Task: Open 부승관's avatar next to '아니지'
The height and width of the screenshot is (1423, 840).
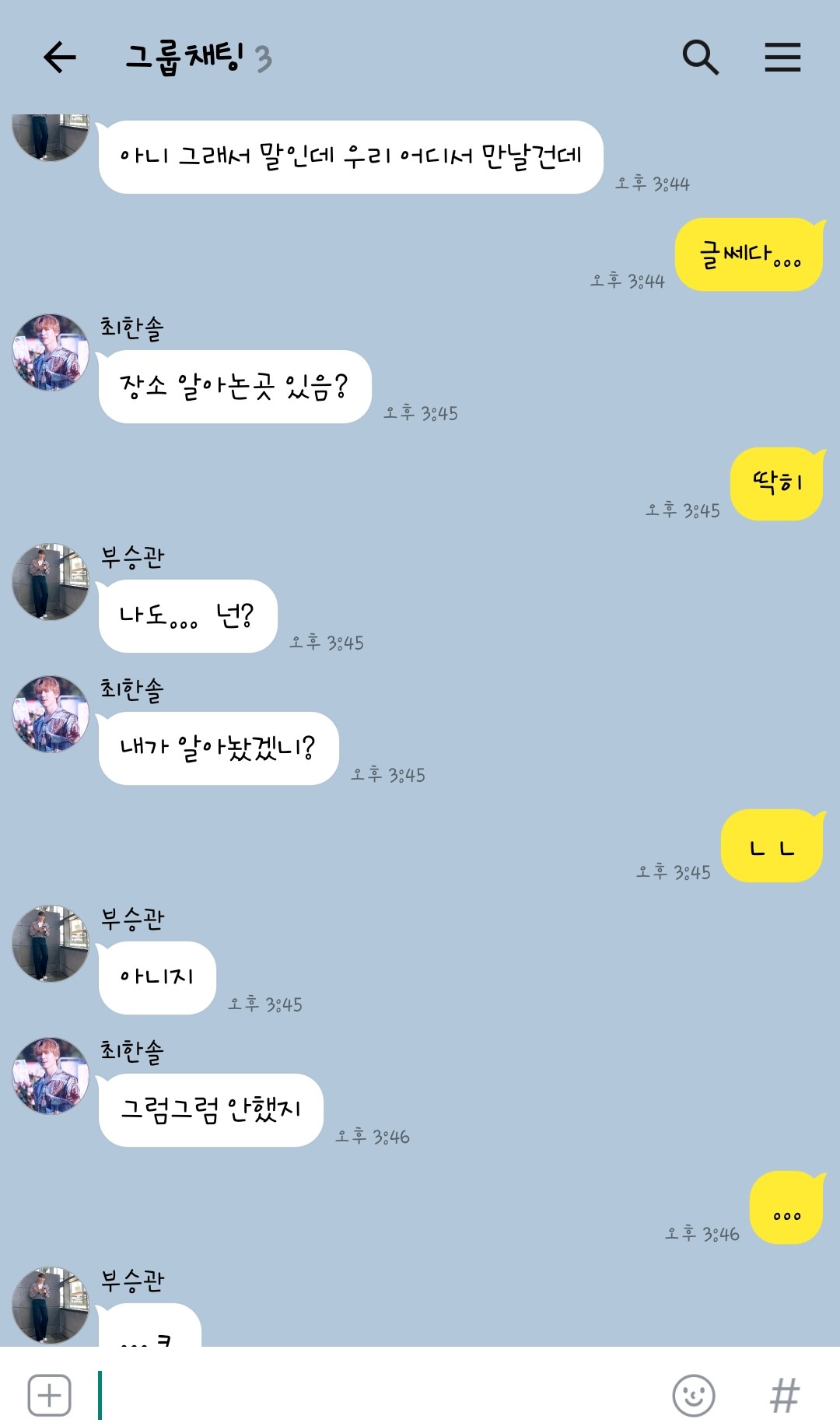Action: (51, 944)
